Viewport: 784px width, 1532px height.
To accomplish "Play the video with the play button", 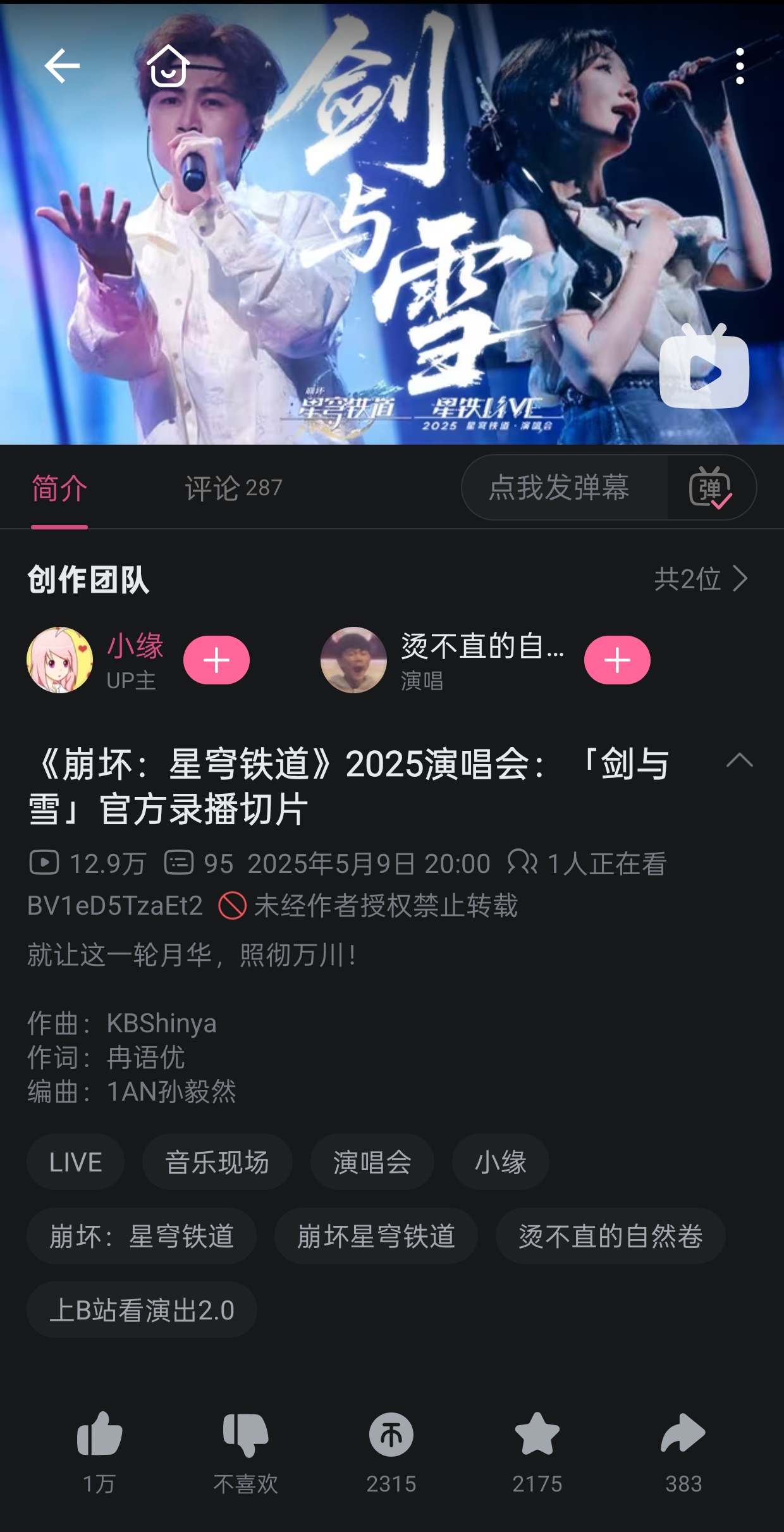I will [x=704, y=368].
